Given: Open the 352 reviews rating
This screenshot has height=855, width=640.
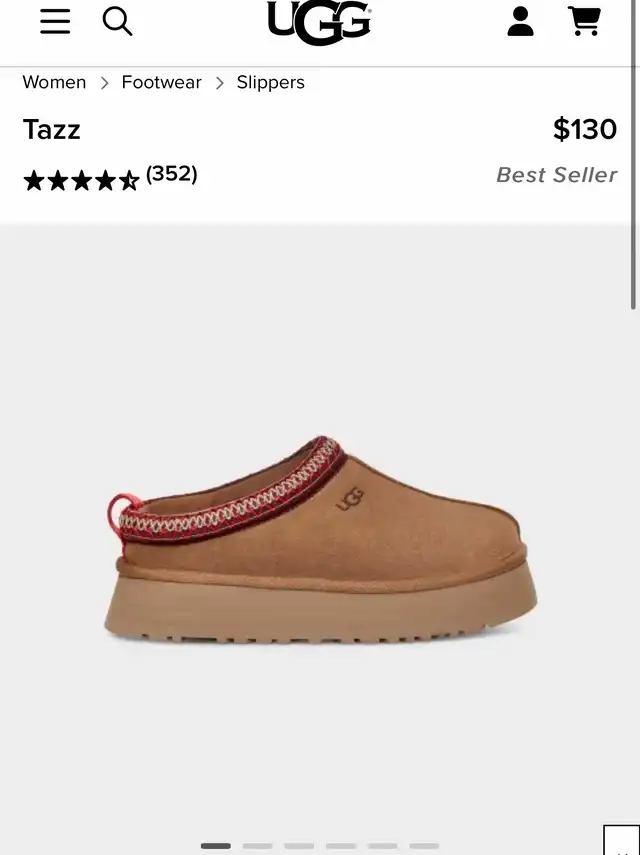Looking at the screenshot, I should [x=110, y=177].
